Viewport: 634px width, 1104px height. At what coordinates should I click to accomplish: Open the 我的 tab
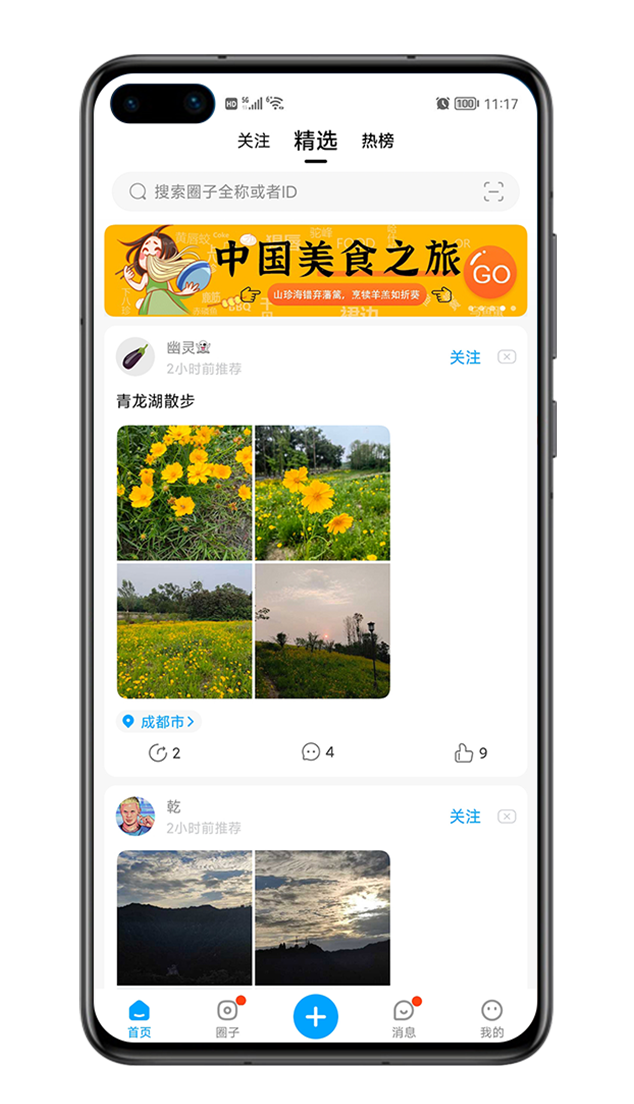click(x=492, y=1018)
